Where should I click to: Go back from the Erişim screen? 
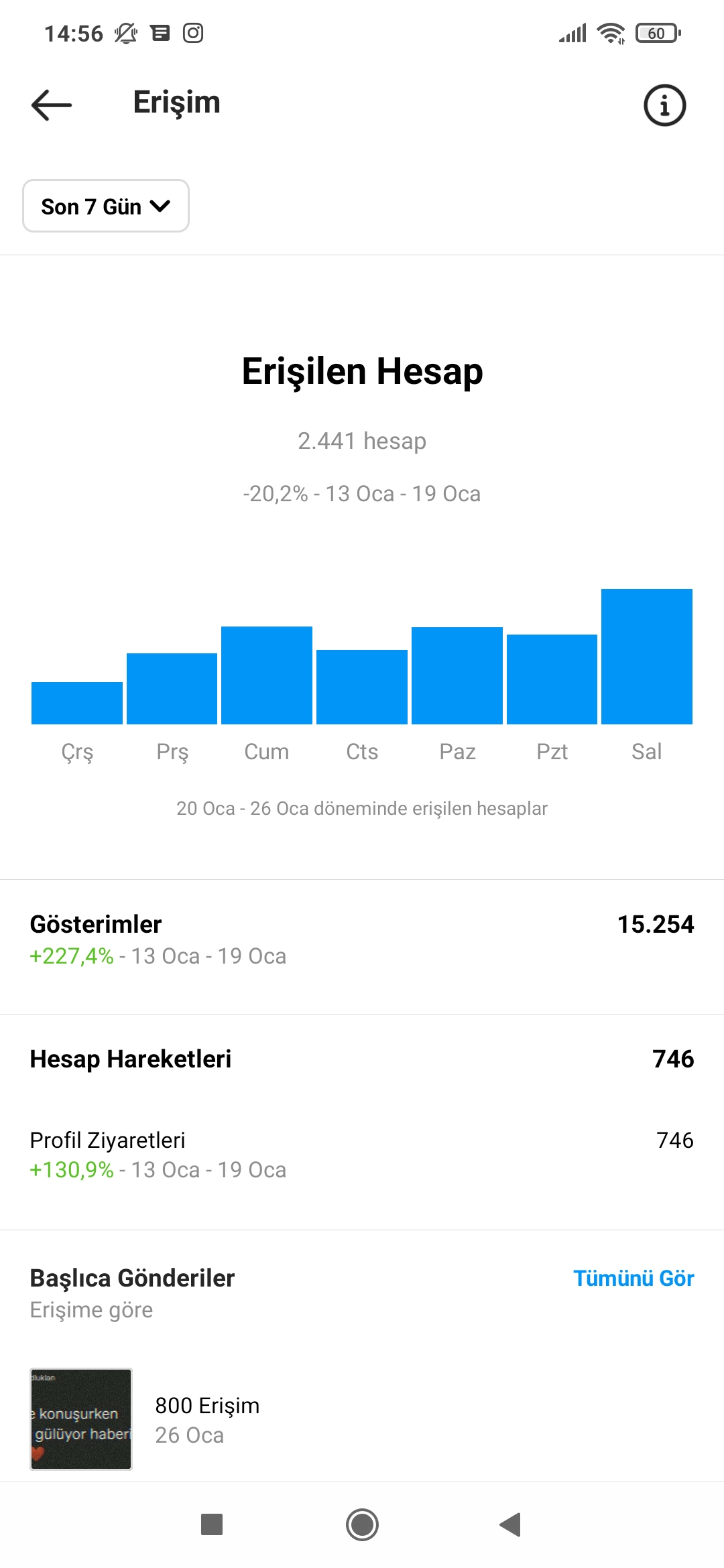(x=52, y=105)
